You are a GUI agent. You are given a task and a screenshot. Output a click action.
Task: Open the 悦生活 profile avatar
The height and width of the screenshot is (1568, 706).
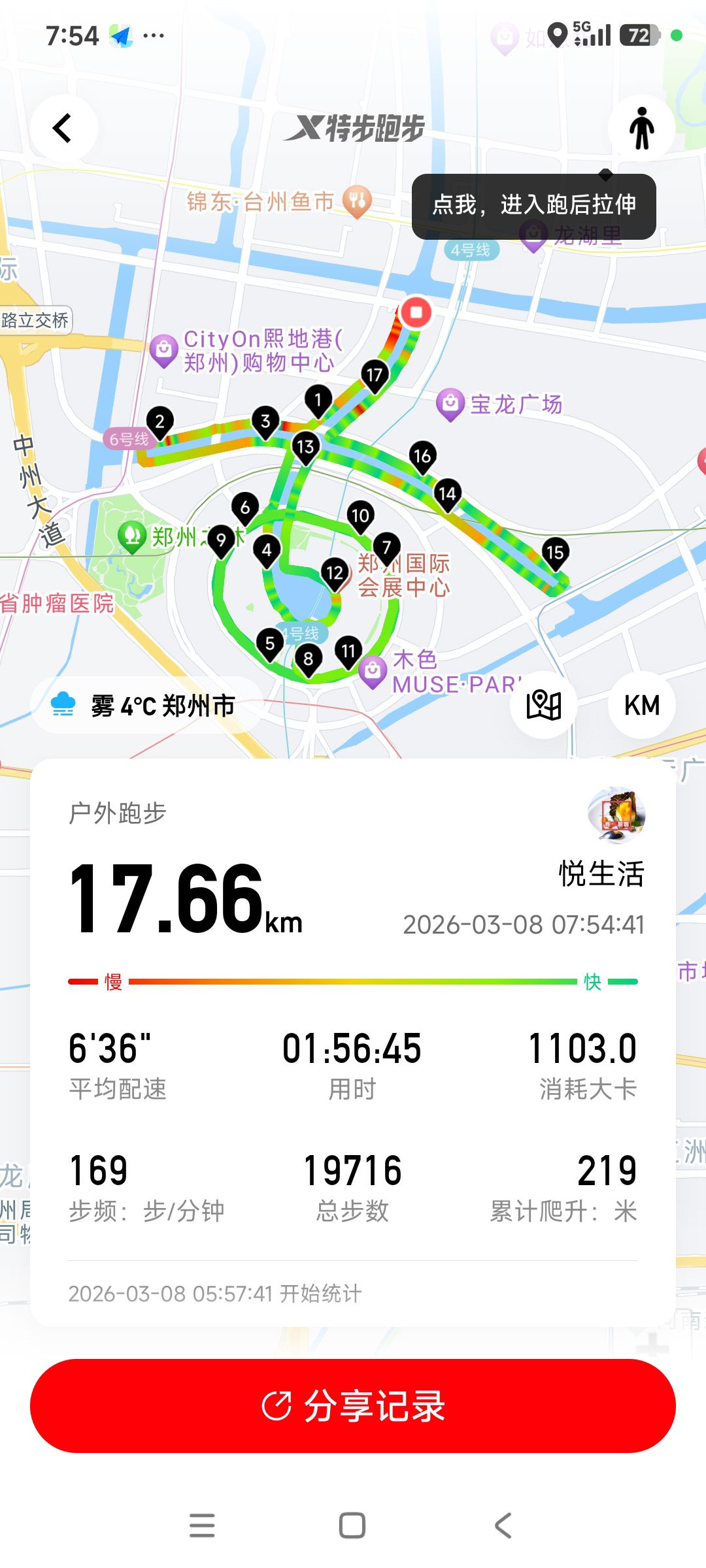pos(616,815)
